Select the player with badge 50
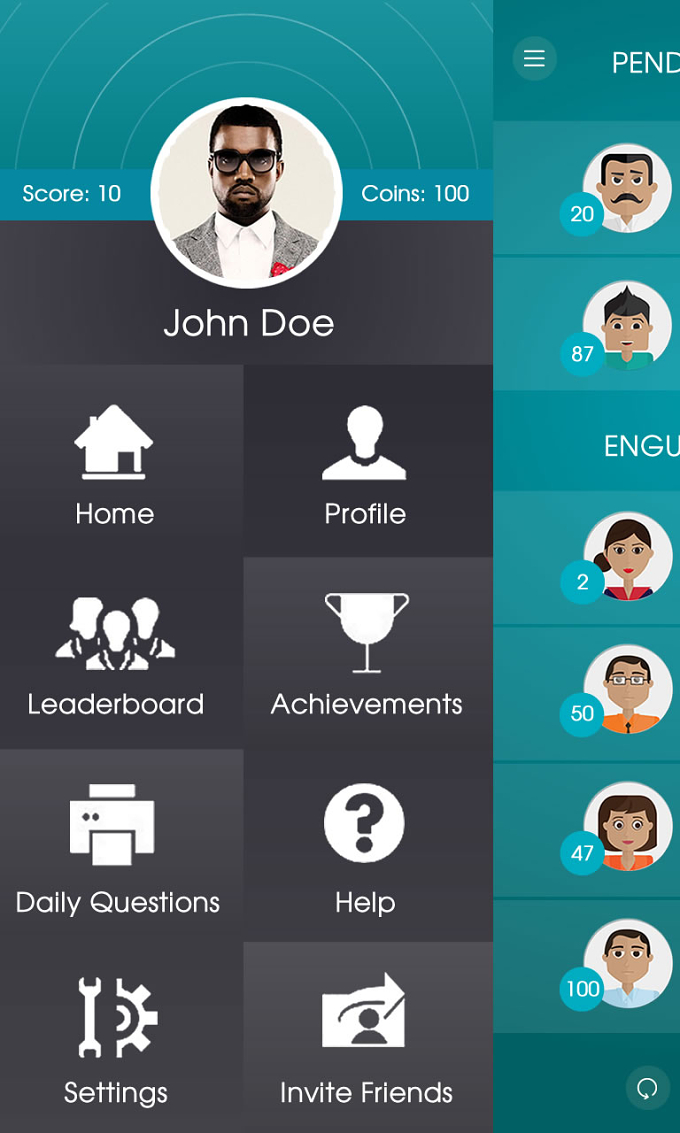The height and width of the screenshot is (1133, 680). click(x=587, y=694)
